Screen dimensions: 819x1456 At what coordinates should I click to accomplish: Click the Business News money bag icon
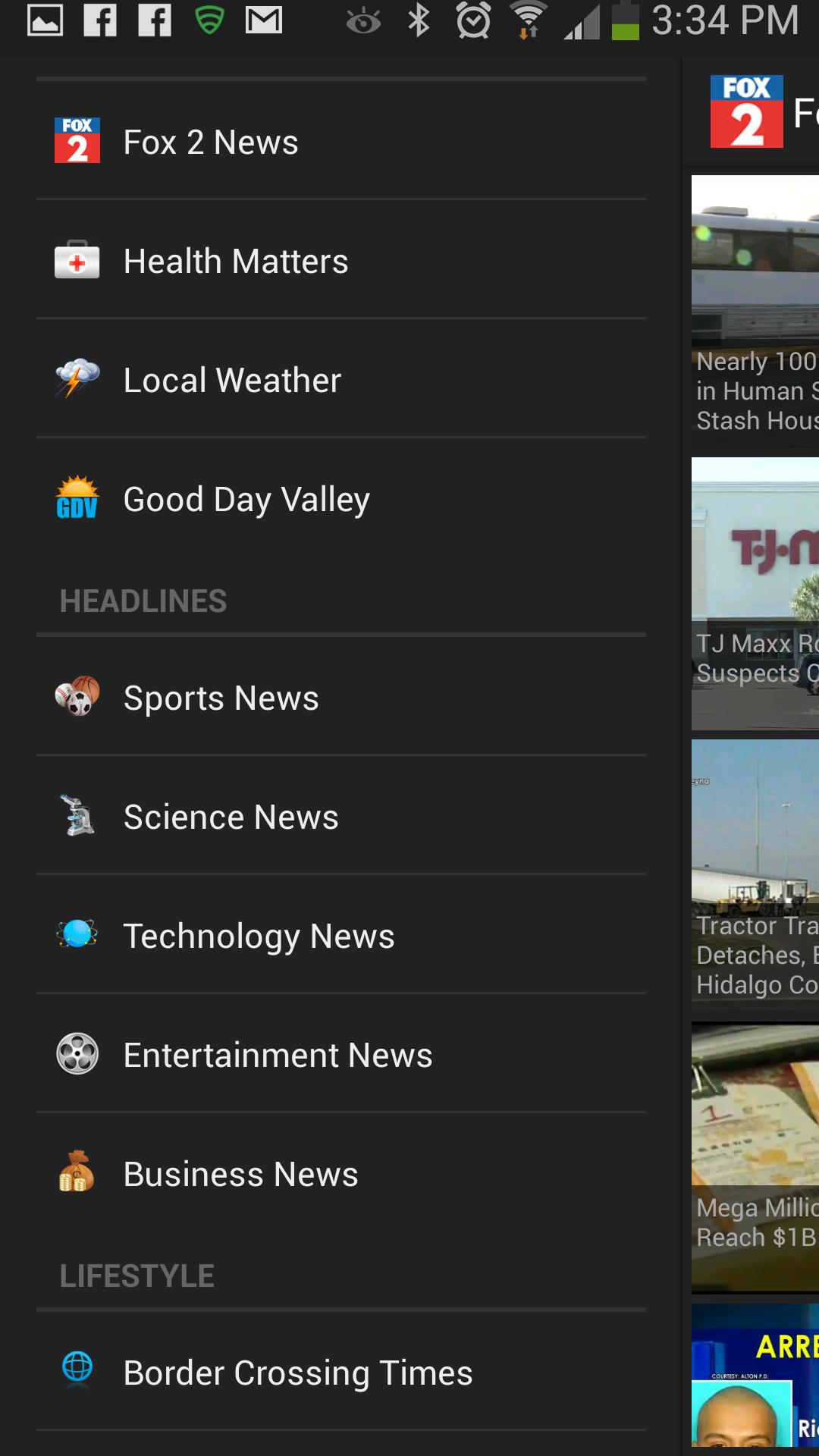77,1173
